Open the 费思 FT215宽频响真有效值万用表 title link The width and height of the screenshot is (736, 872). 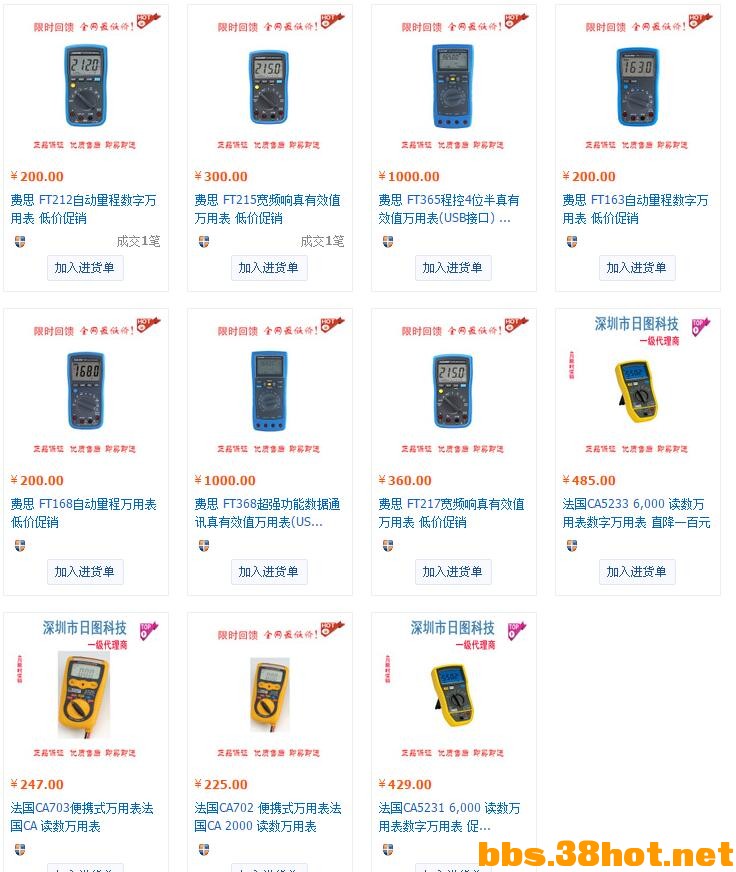tap(267, 209)
